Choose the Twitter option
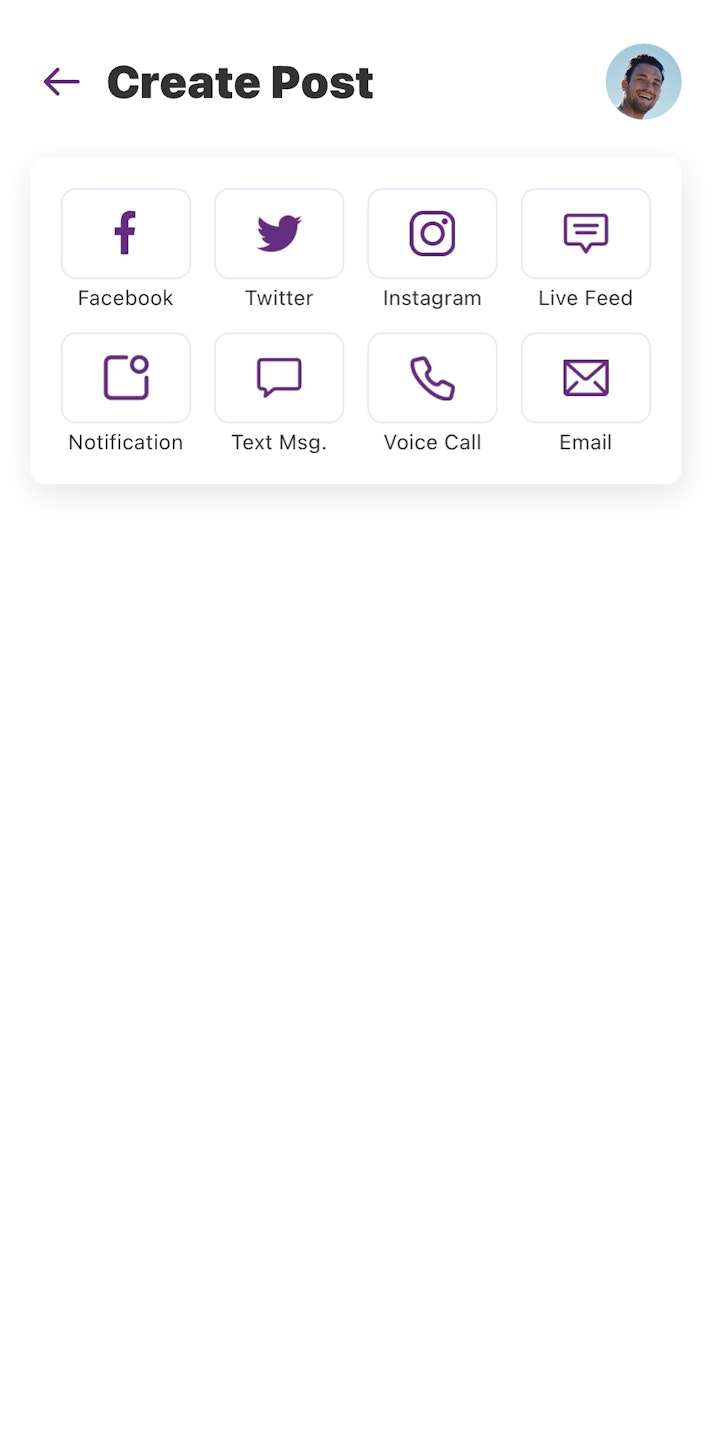The width and height of the screenshot is (712, 1440). click(x=279, y=234)
